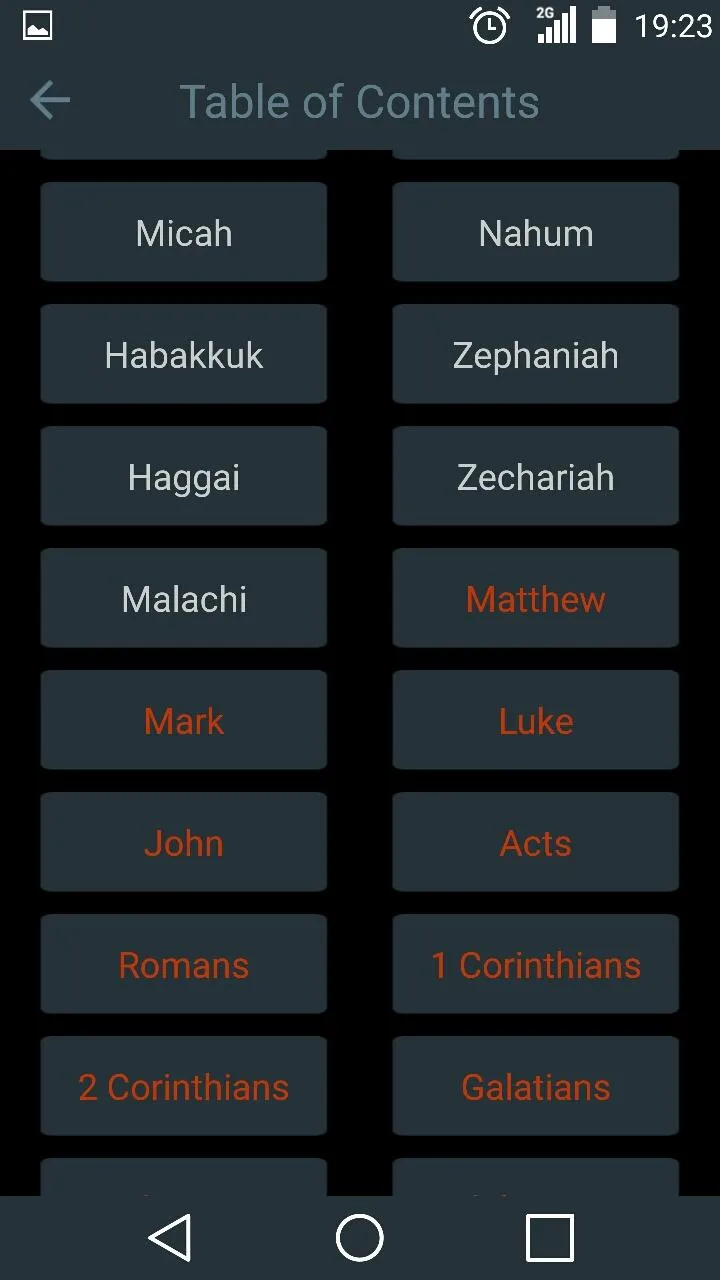Image resolution: width=720 pixels, height=1280 pixels.
Task: Open Malachi
Action: coord(184,598)
